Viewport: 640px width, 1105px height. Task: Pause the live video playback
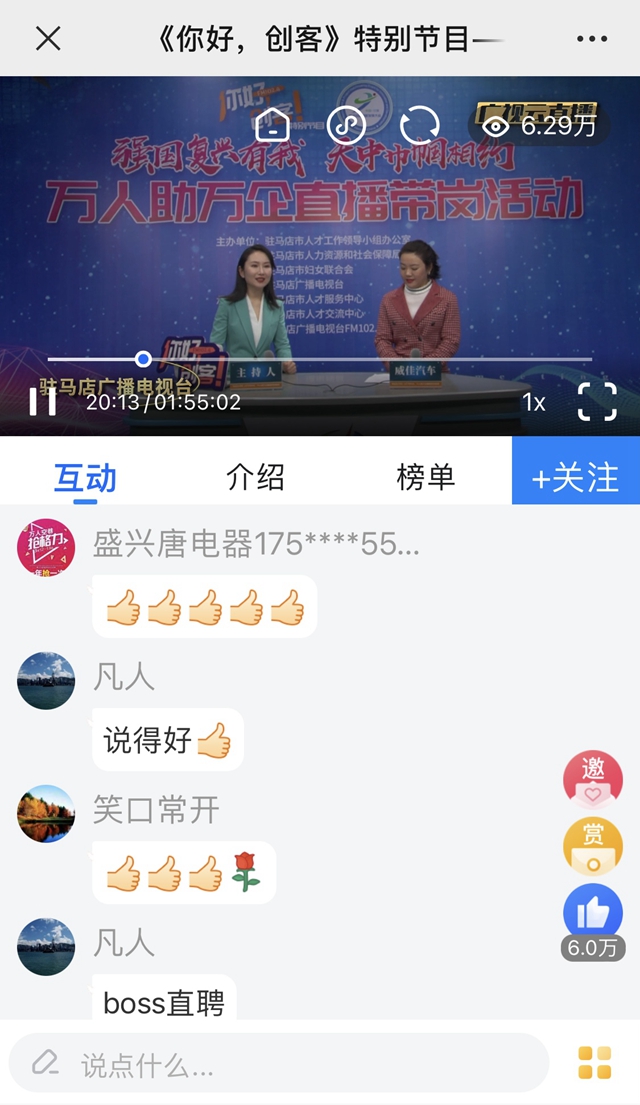(42, 401)
